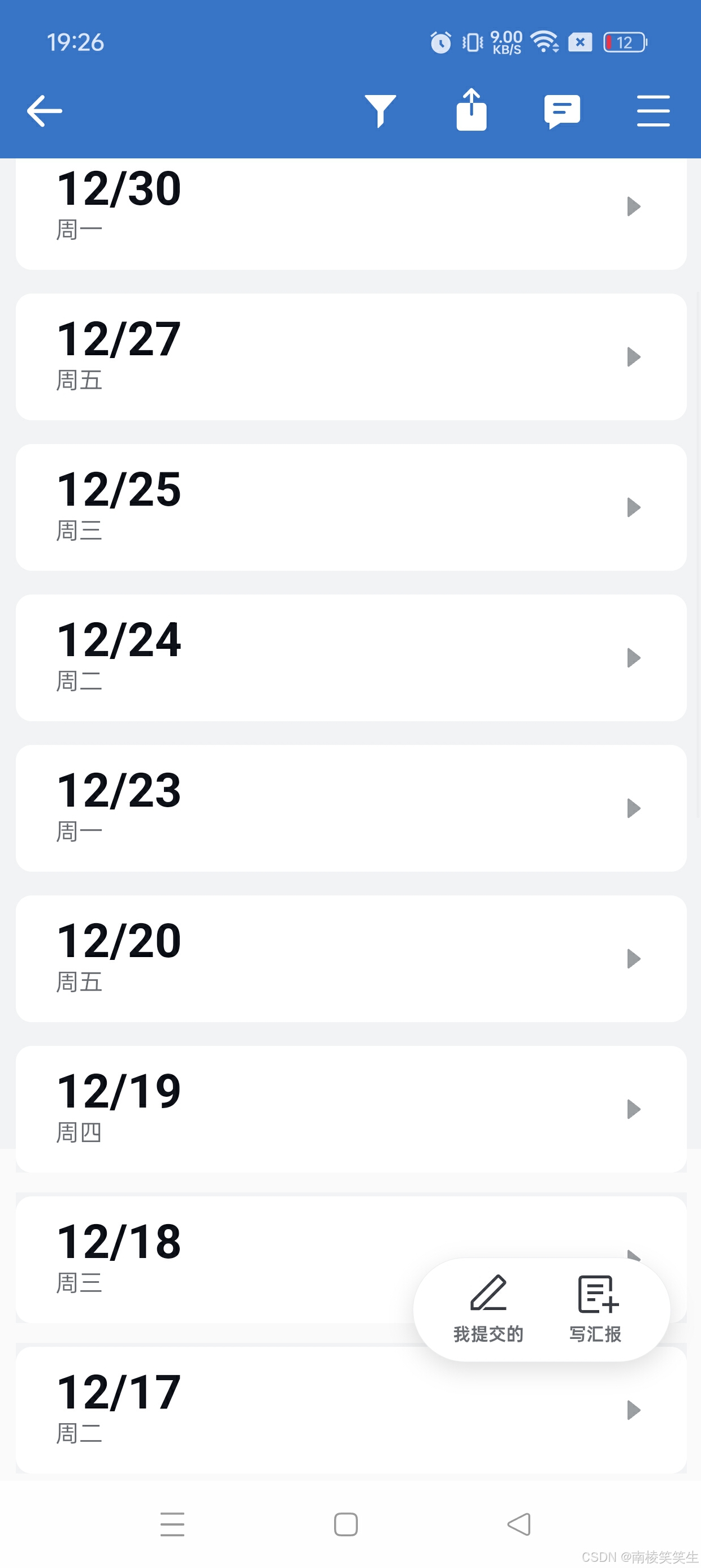
Task: Tap the share/export icon
Action: (x=471, y=110)
